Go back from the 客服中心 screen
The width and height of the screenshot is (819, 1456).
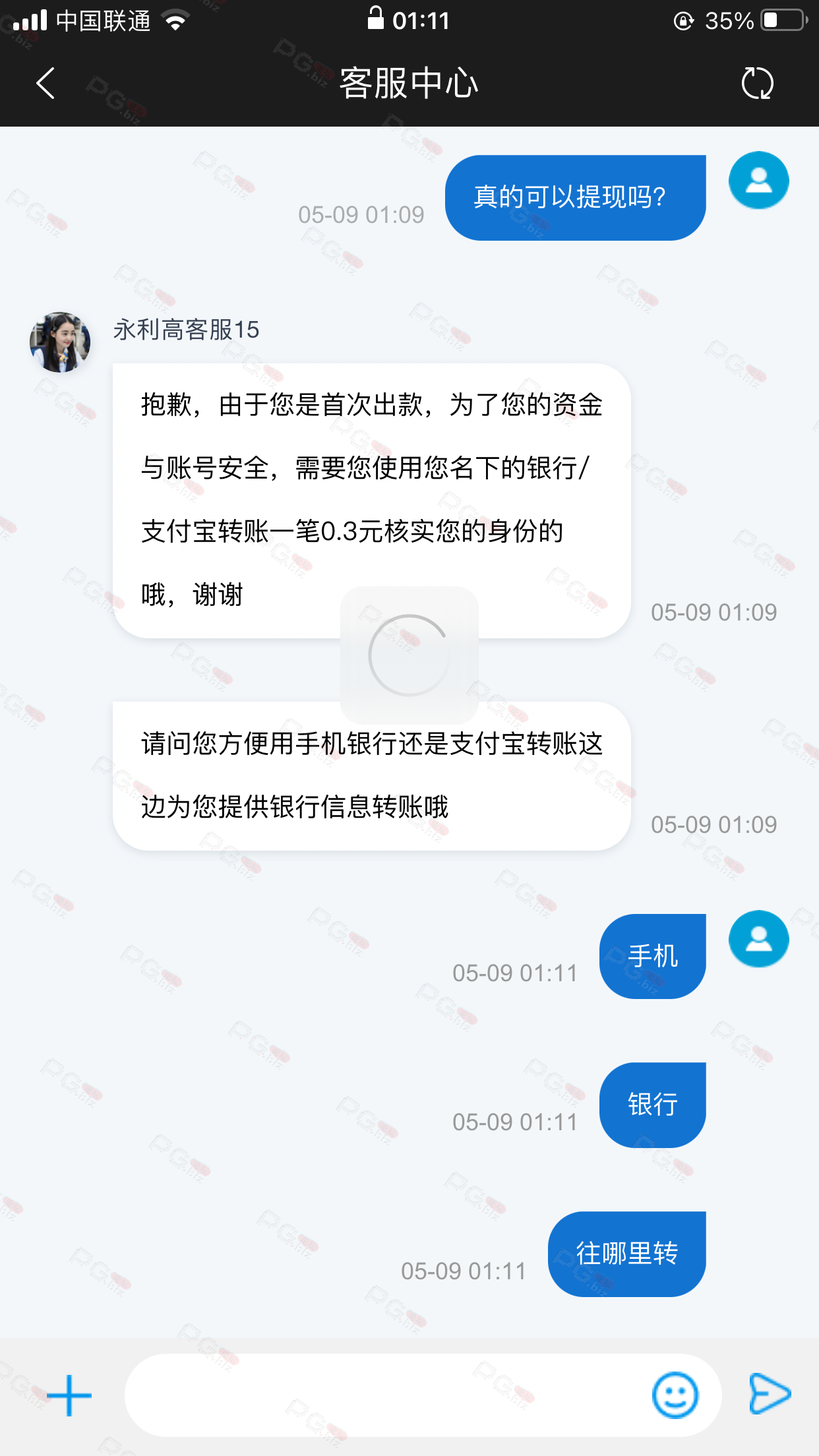click(x=45, y=84)
